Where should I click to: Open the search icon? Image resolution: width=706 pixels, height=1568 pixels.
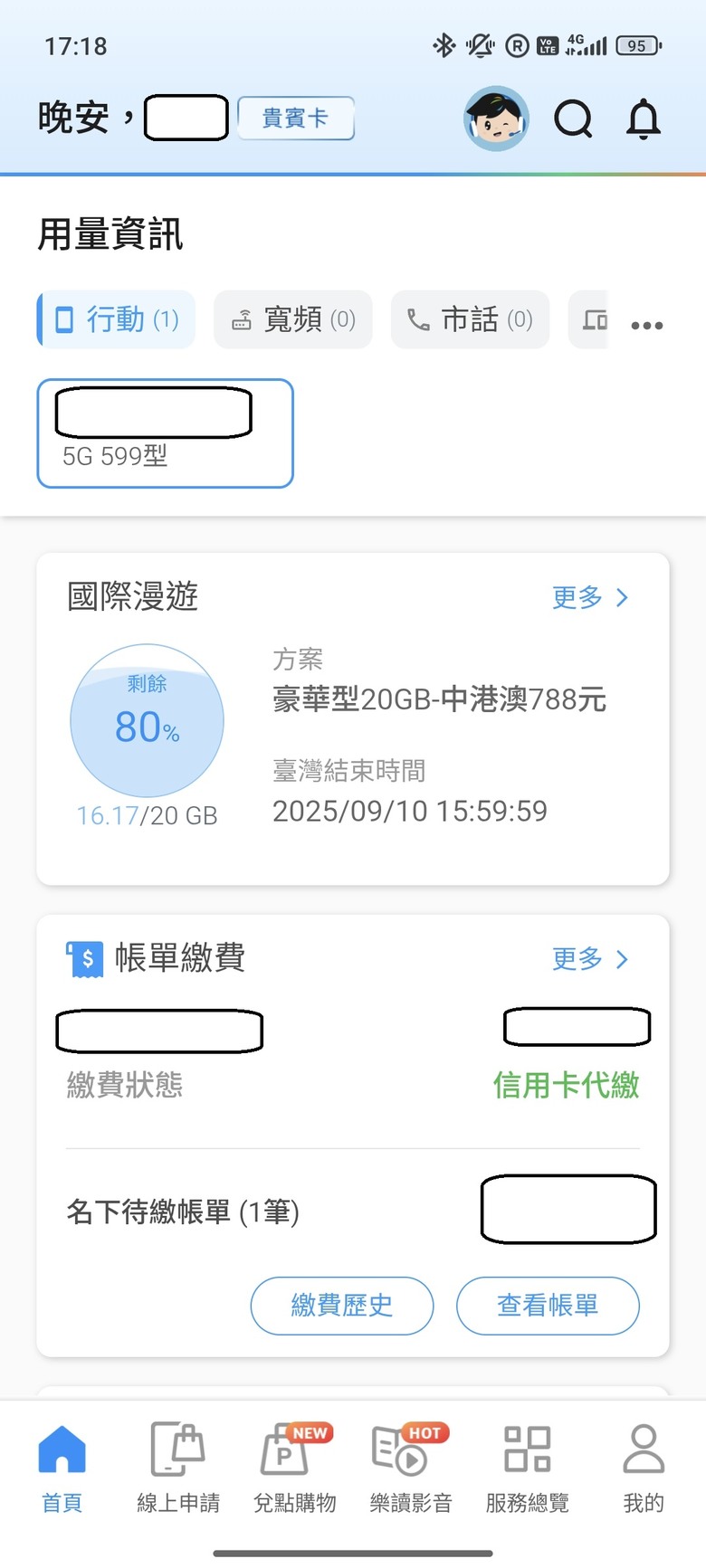pyautogui.click(x=573, y=118)
